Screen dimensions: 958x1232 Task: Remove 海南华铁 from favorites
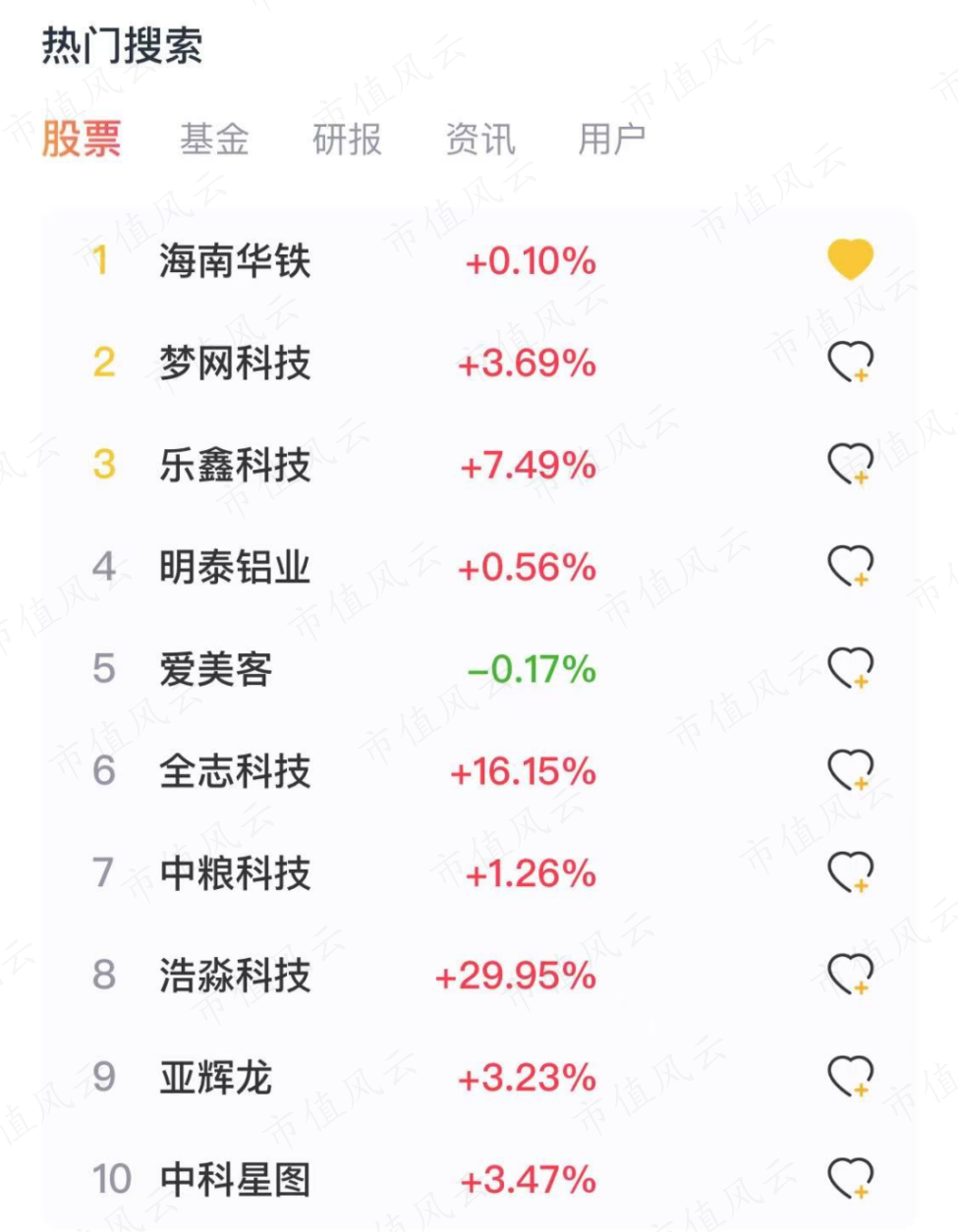(850, 260)
